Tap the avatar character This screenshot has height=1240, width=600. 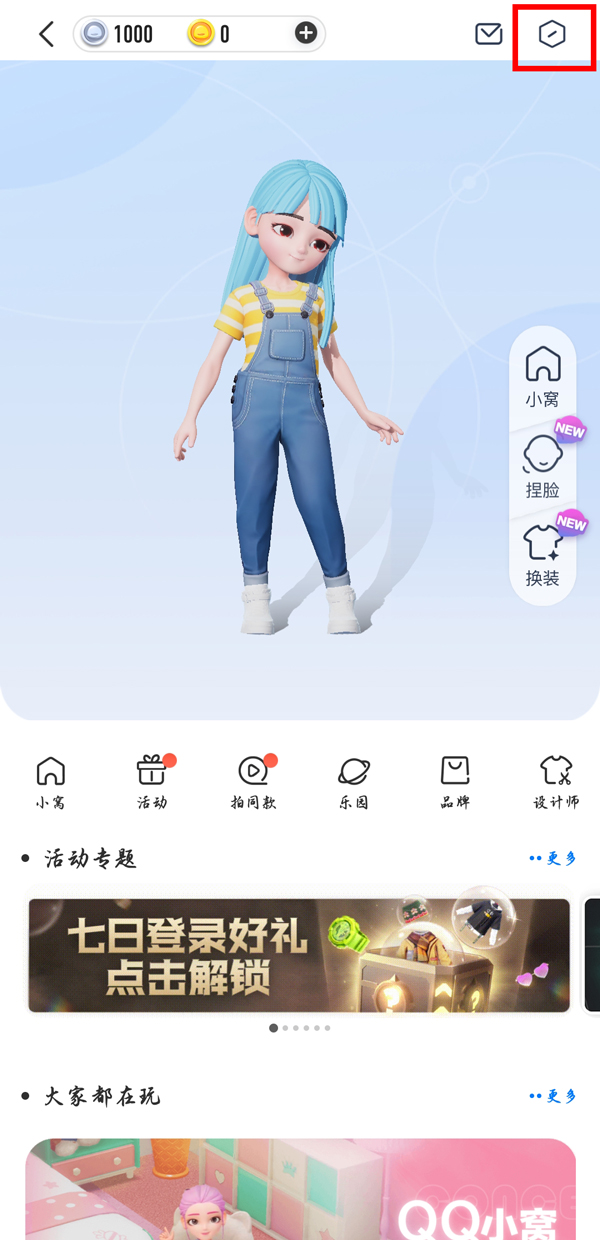tap(285, 400)
